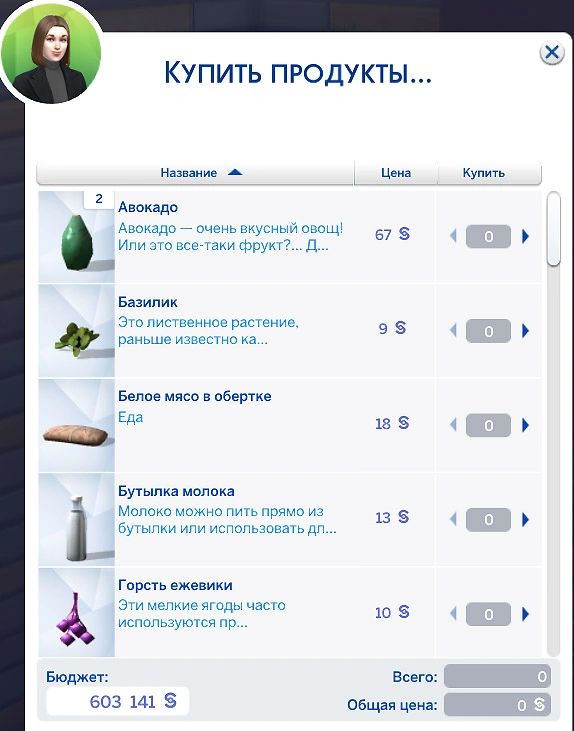Decrease Авокадо quantity with left arrow

click(453, 236)
